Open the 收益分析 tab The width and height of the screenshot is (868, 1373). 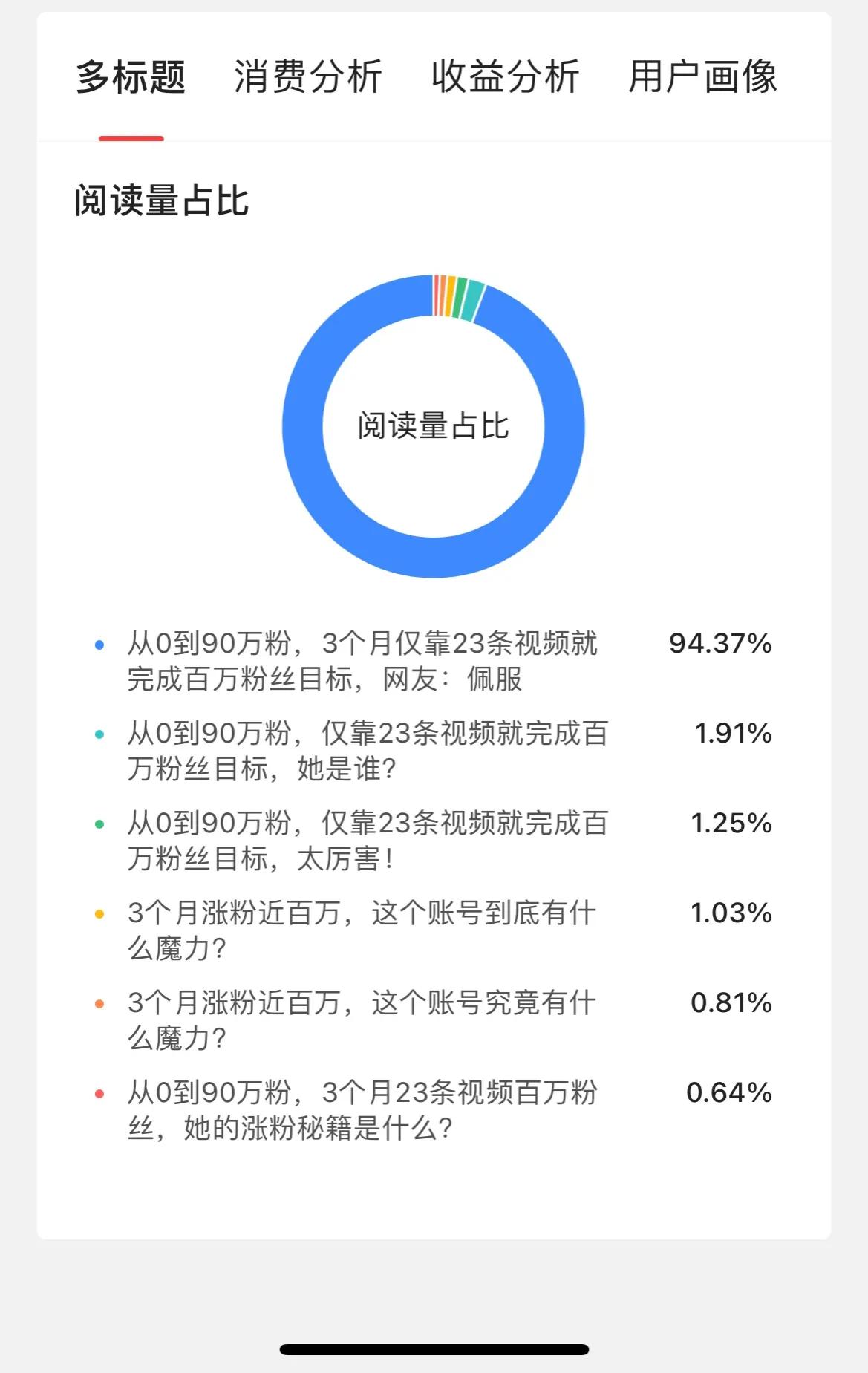505,76
